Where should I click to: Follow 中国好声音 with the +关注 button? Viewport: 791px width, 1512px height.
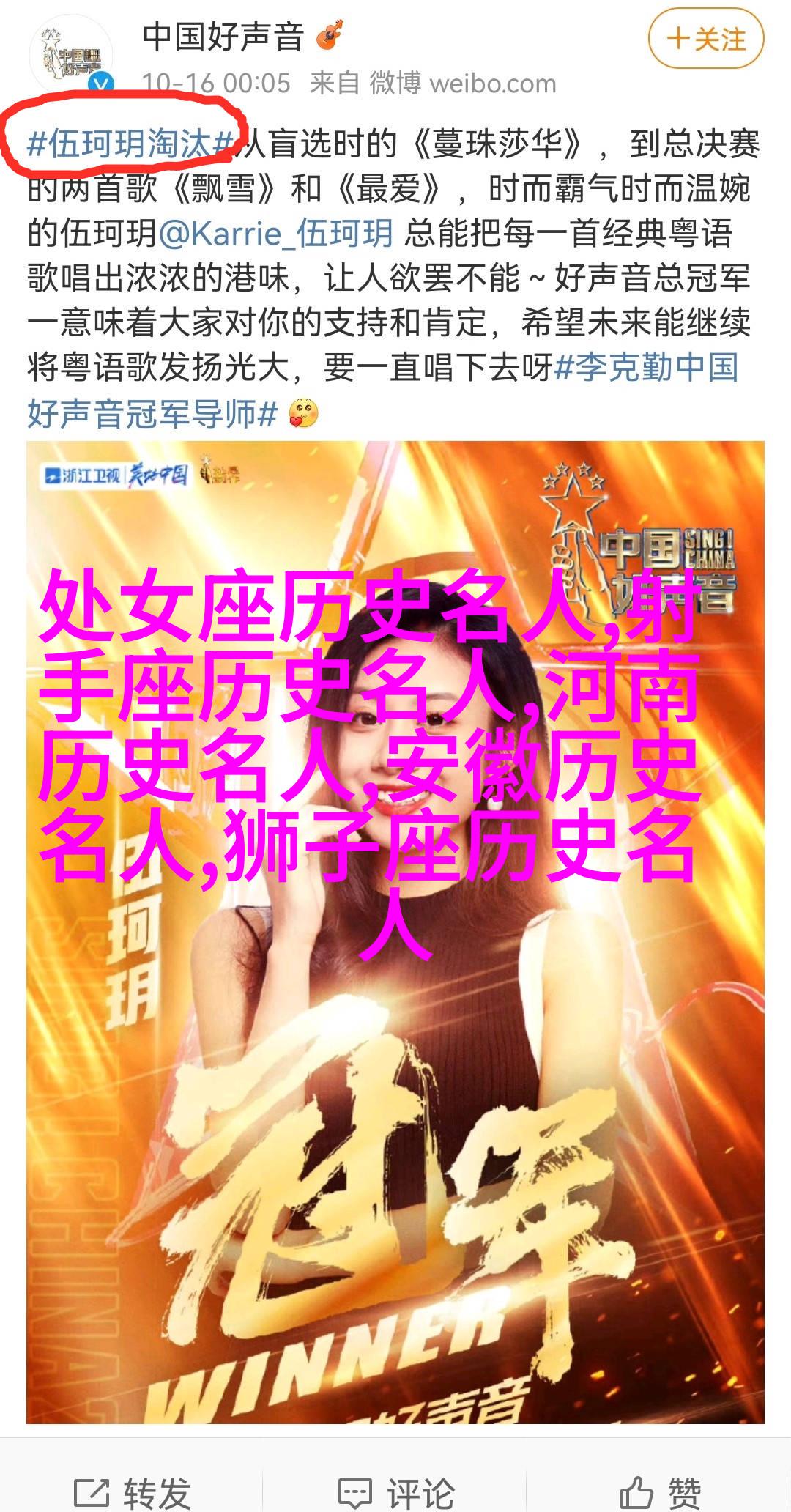[x=706, y=39]
